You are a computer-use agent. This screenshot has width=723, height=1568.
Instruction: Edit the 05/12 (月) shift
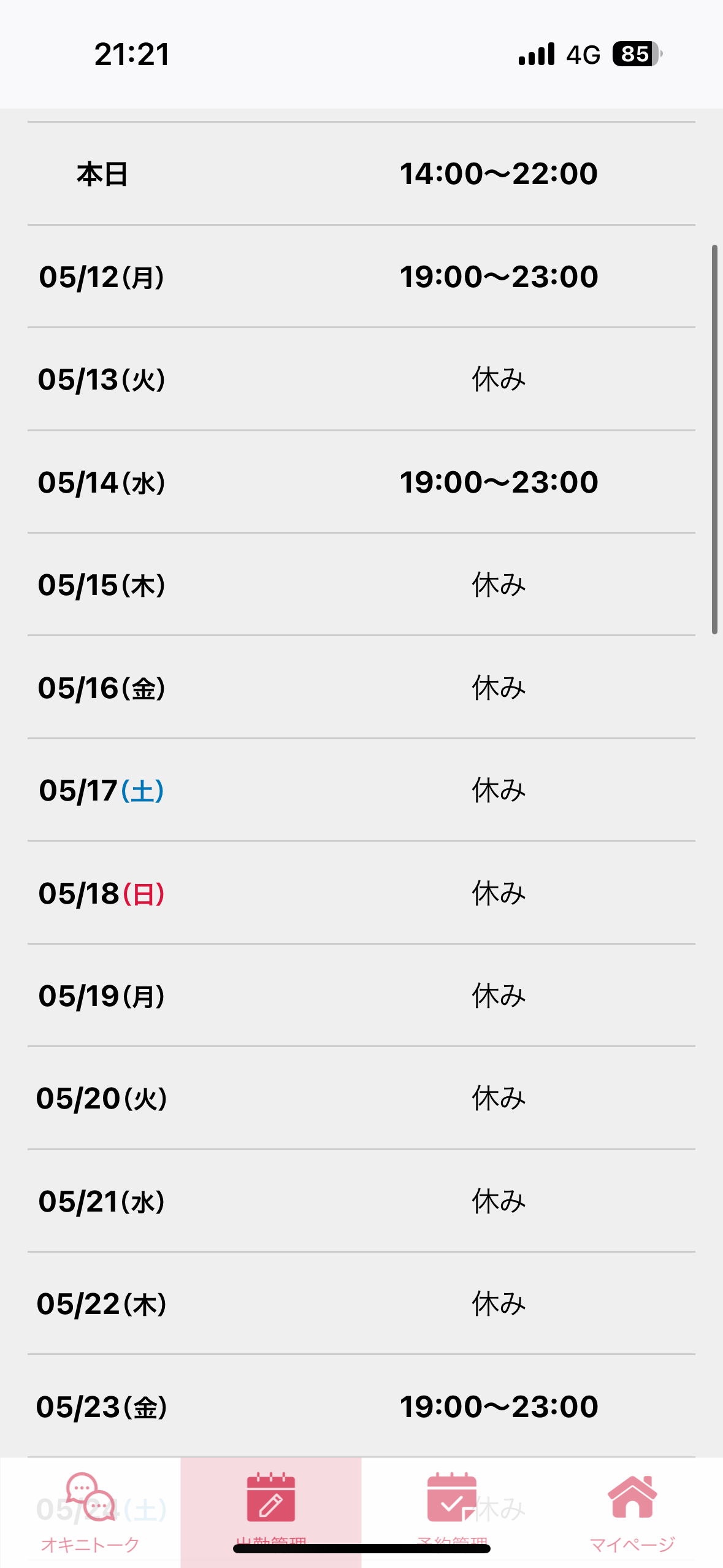pyautogui.click(x=361, y=277)
